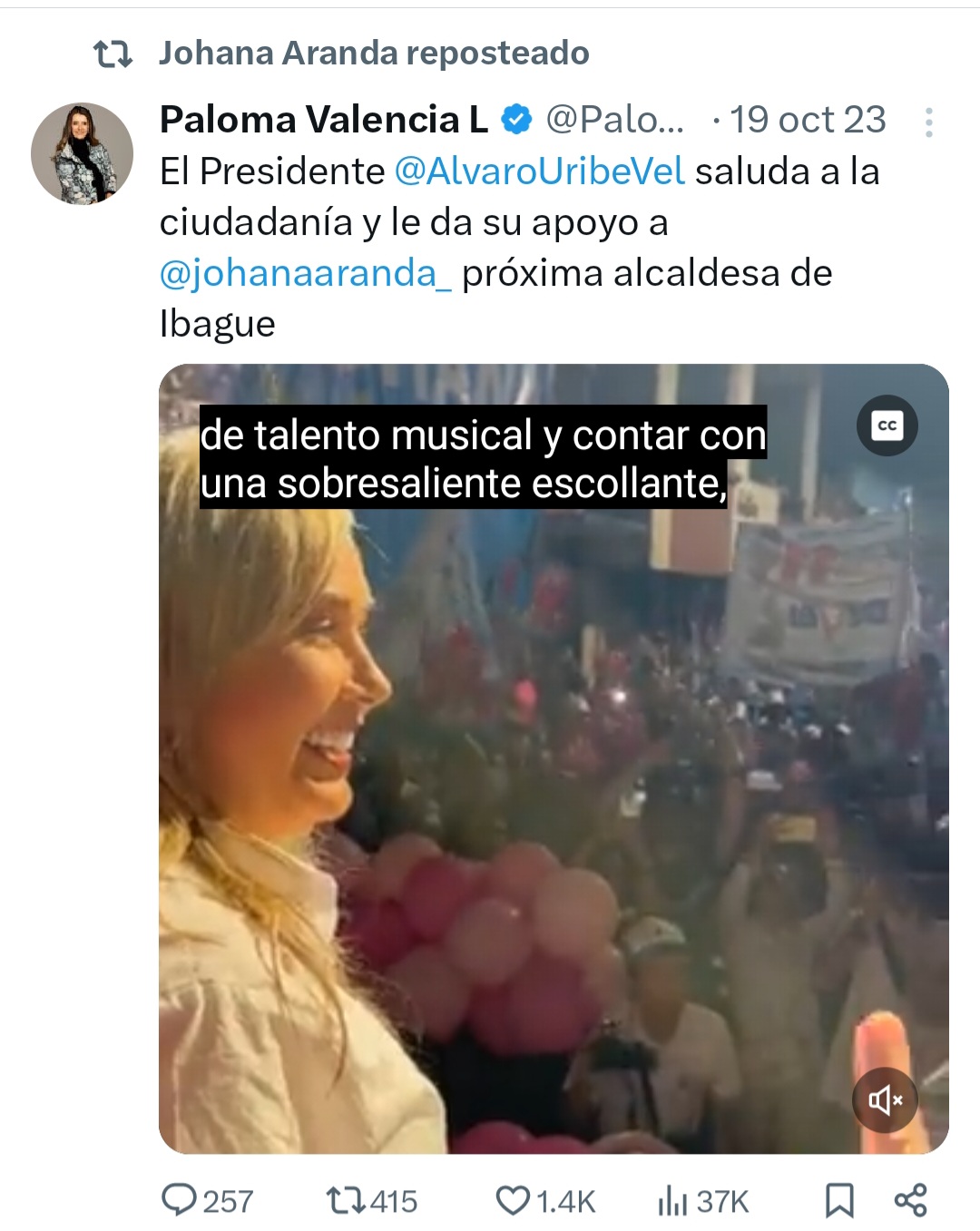Open the Johana Aranda reposteado header
Image resolution: width=980 pixels, height=1231 pixels.
coord(373,54)
